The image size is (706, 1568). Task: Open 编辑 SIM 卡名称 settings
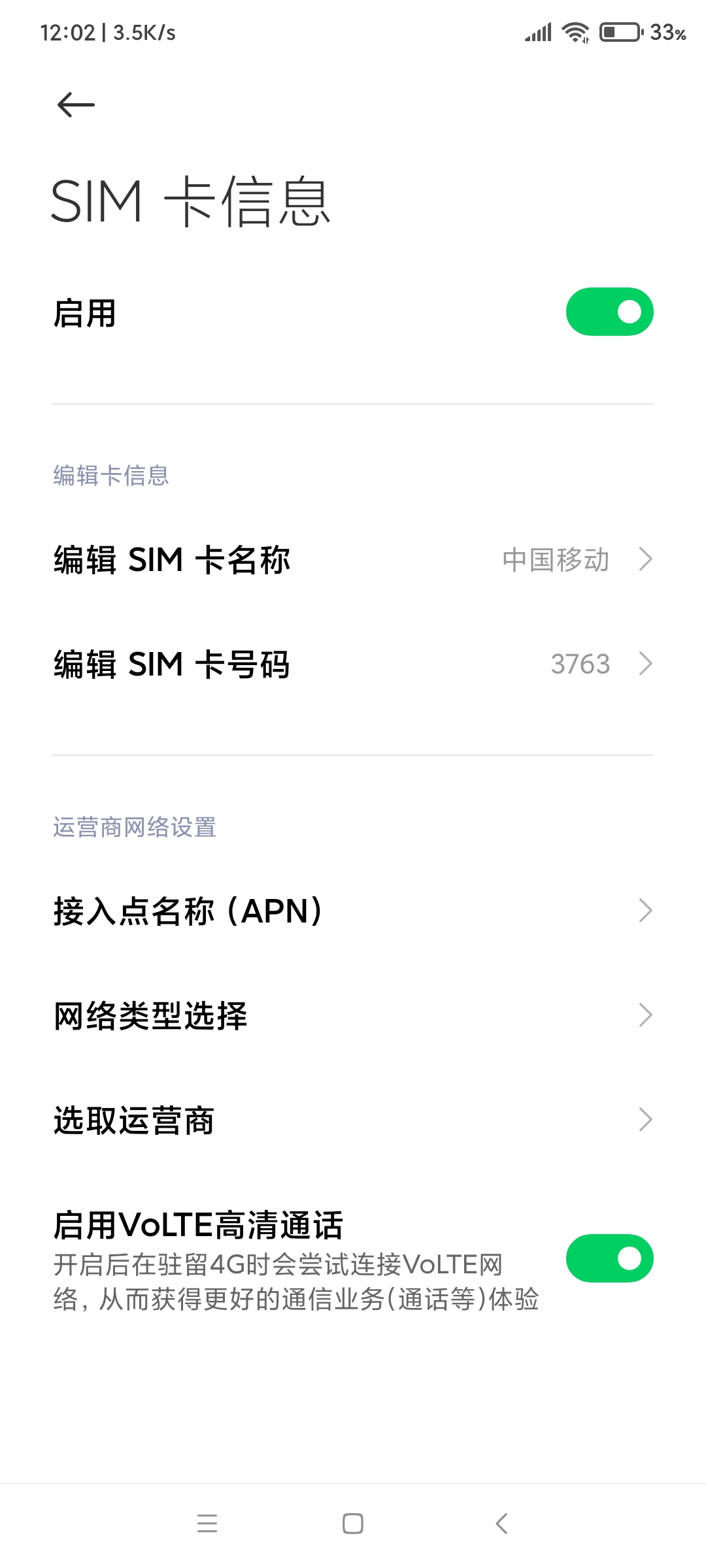[353, 559]
